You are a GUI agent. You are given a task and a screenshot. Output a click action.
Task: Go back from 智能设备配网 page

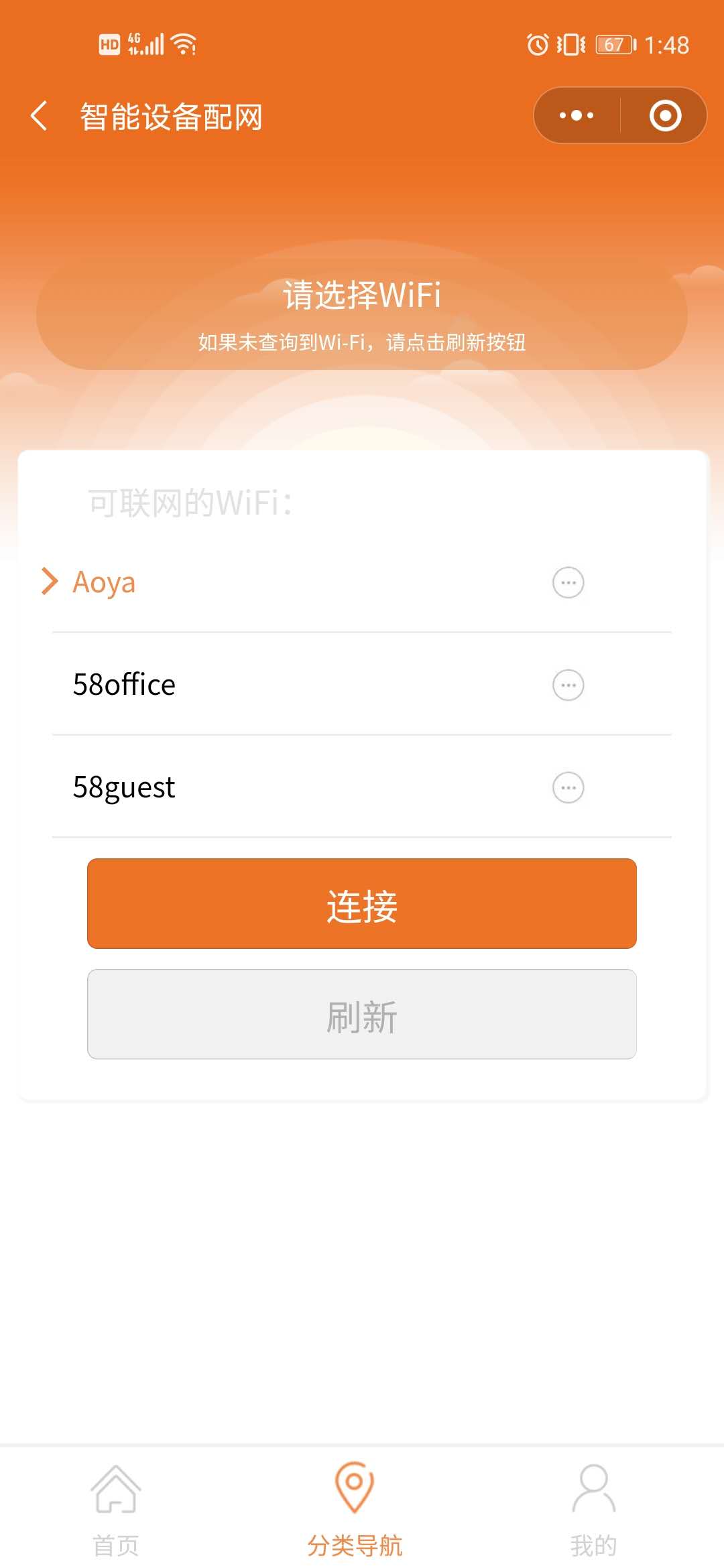(40, 116)
